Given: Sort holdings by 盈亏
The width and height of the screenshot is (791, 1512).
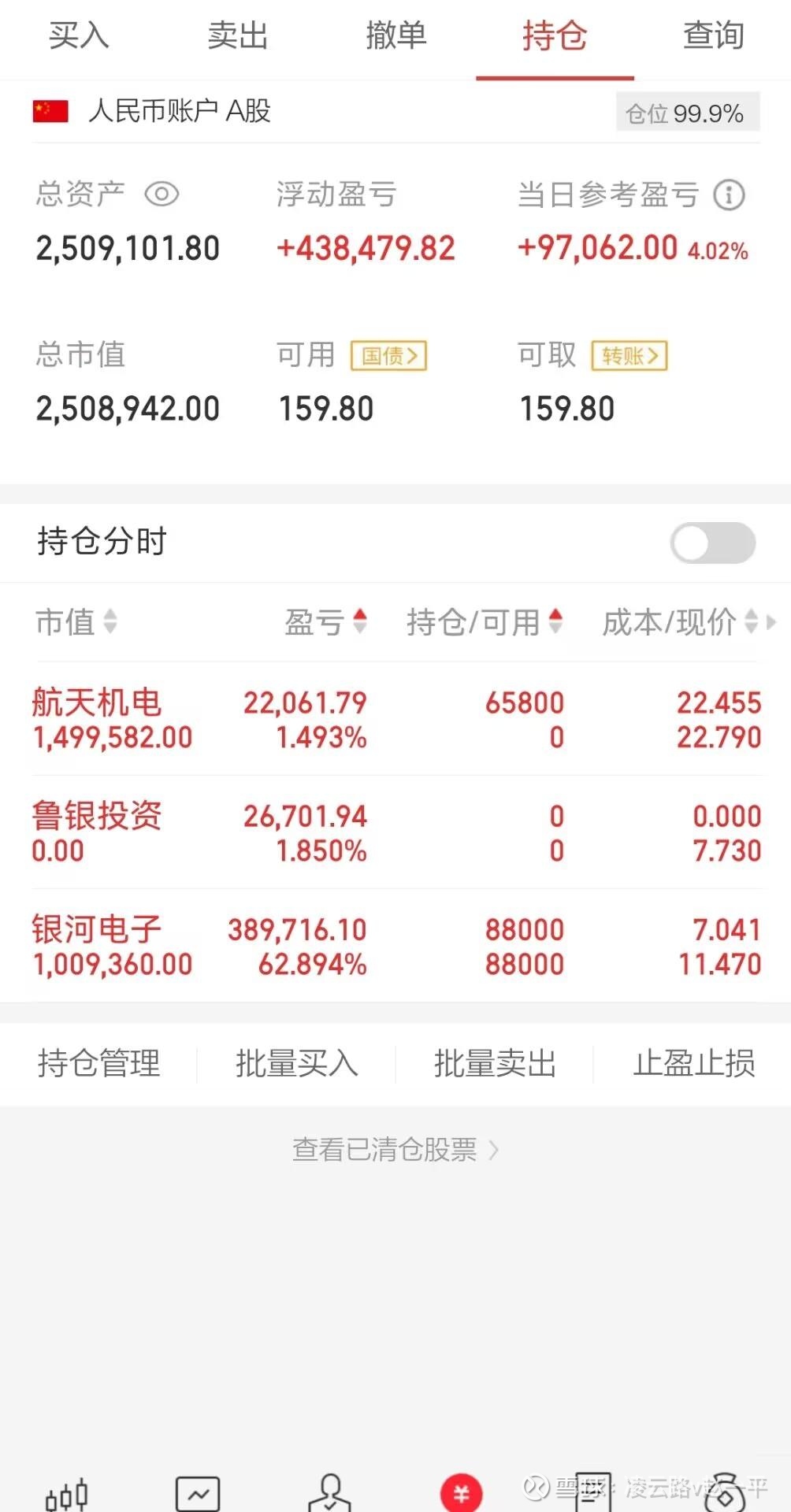Looking at the screenshot, I should coord(325,622).
